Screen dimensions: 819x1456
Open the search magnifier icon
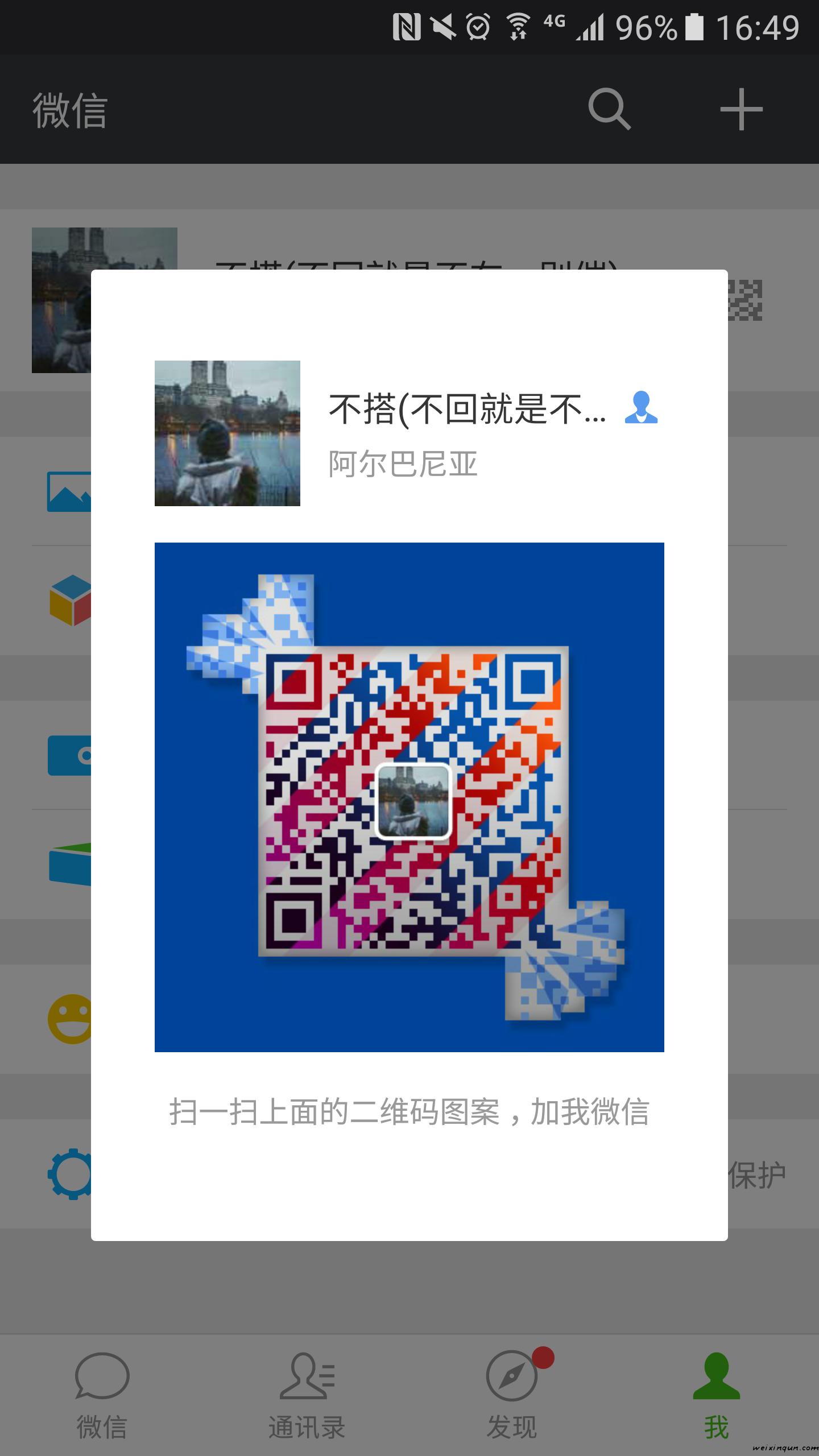(x=609, y=109)
